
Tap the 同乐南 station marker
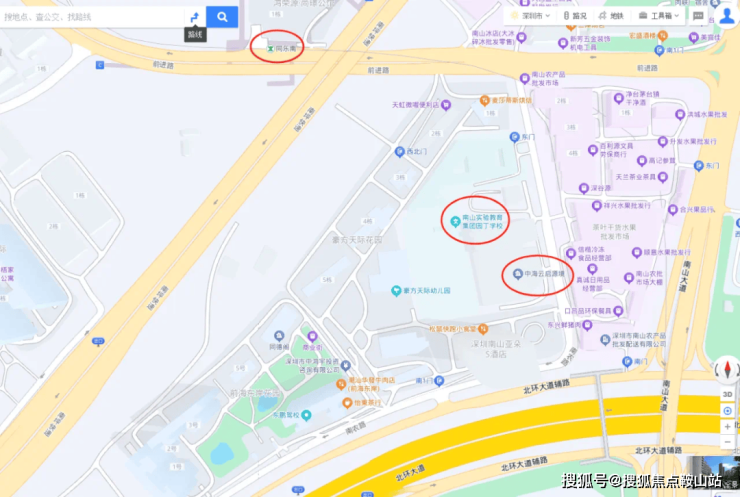(x=267, y=46)
